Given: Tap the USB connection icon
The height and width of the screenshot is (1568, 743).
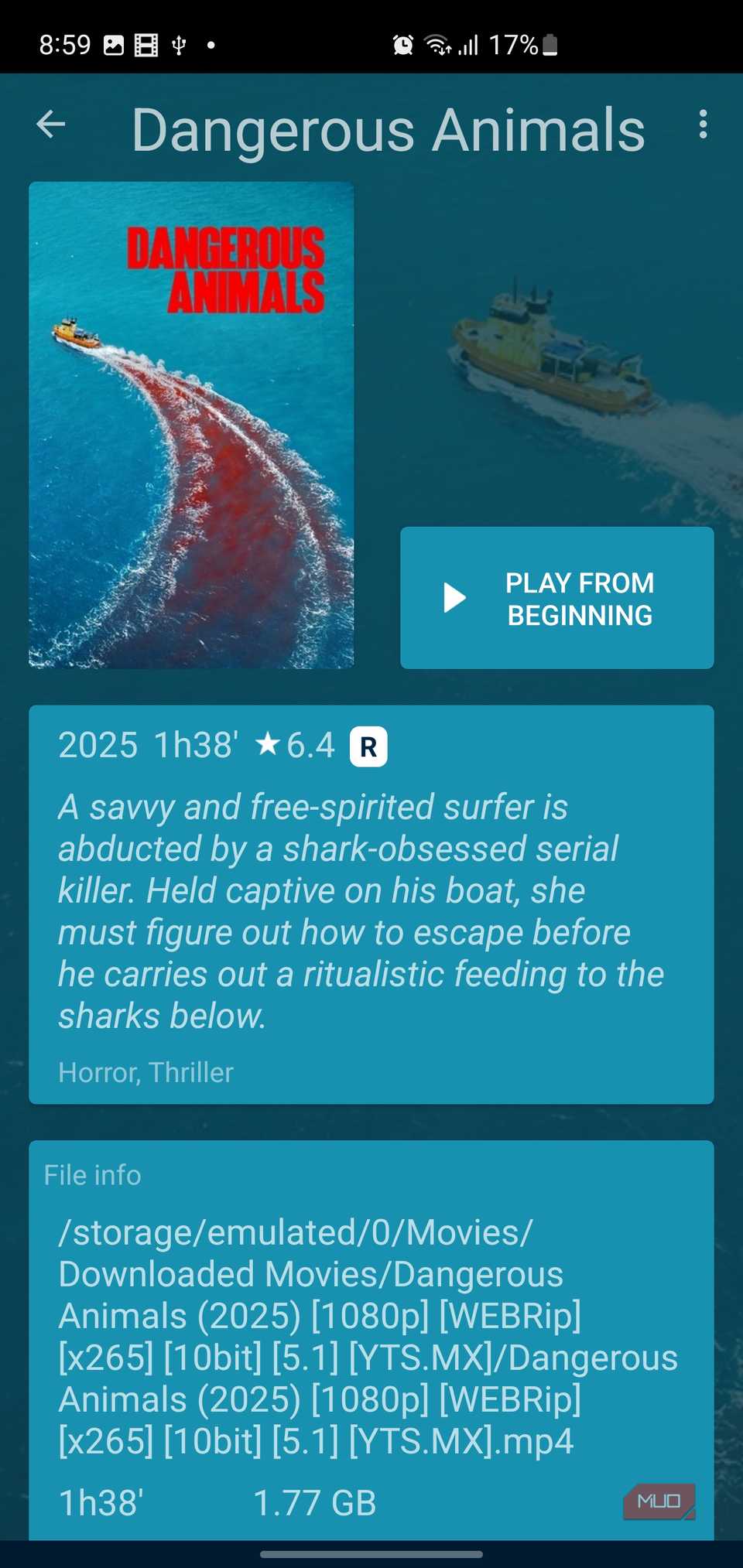Looking at the screenshot, I should pos(180,44).
